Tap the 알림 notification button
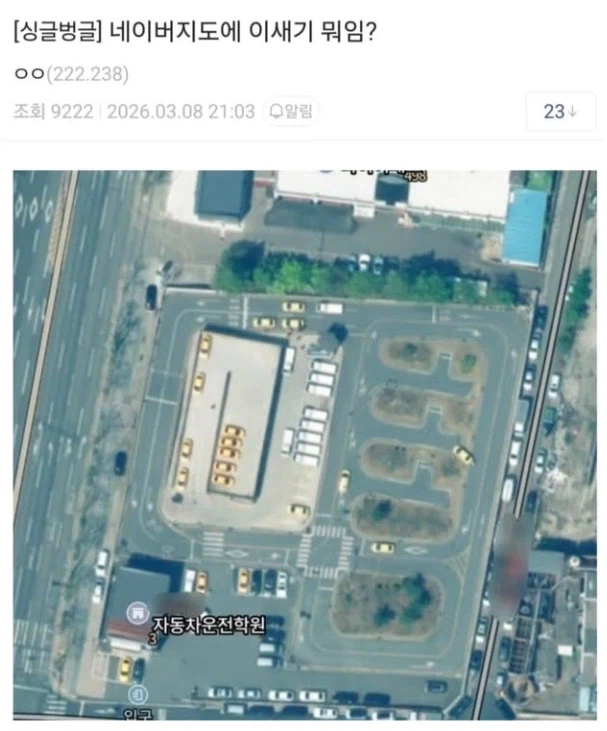607x731 pixels. tap(290, 111)
